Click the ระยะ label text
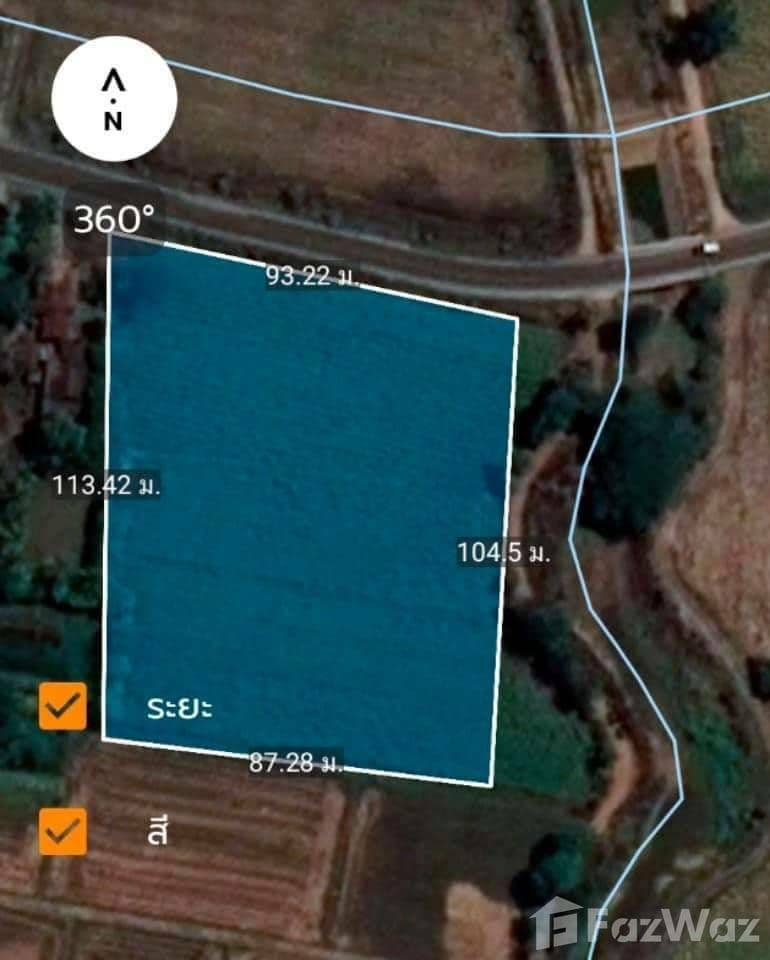The width and height of the screenshot is (770, 960). pyautogui.click(x=180, y=707)
